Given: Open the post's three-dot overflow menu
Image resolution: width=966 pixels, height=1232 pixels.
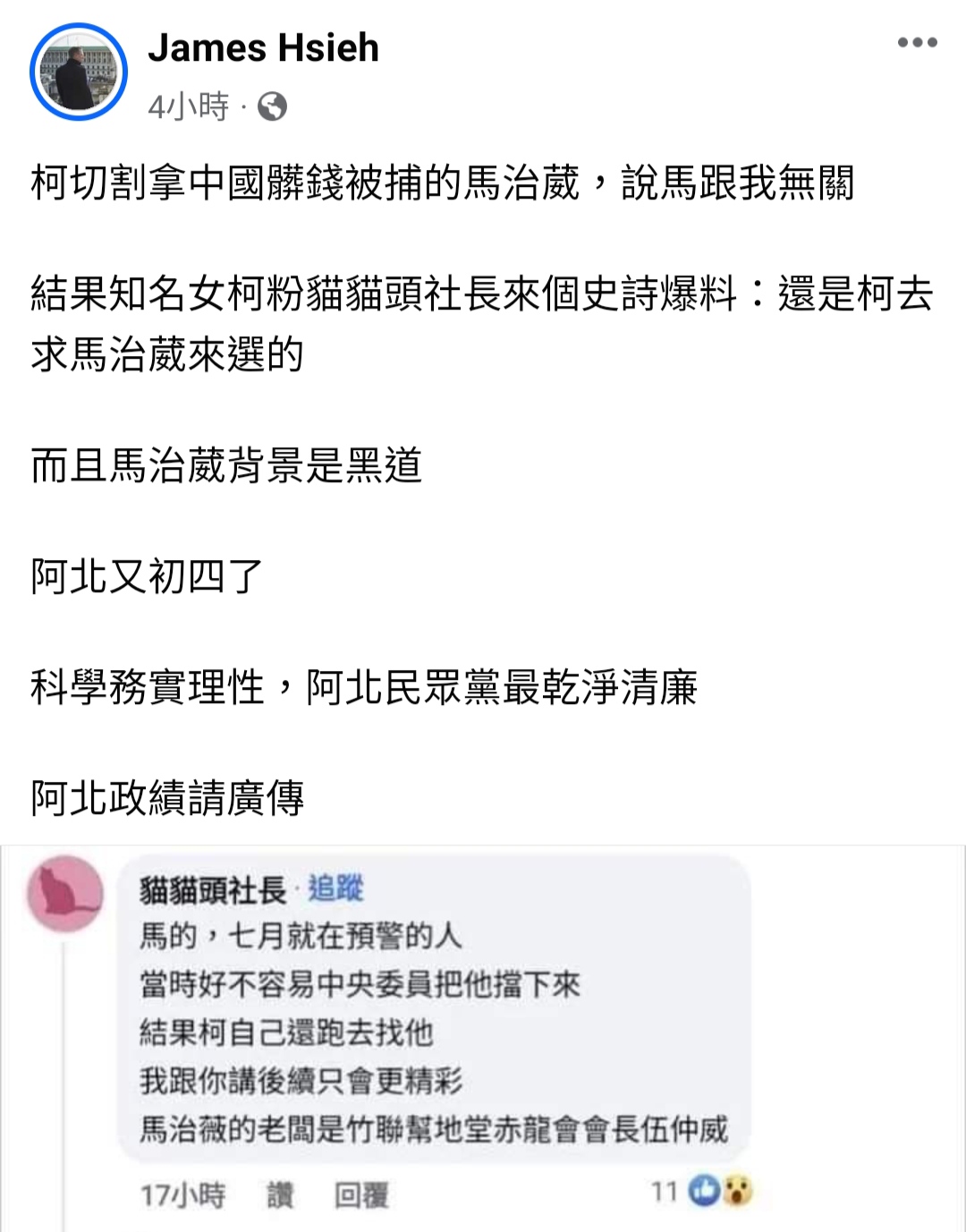Looking at the screenshot, I should (917, 43).
